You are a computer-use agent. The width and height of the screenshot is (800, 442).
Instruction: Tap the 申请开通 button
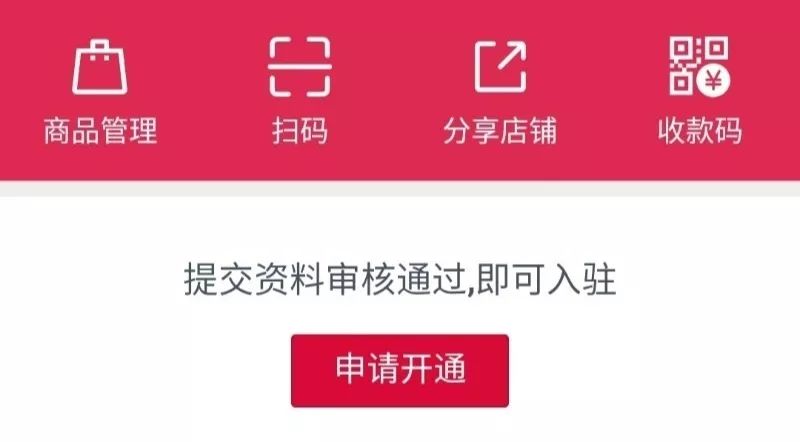tap(400, 371)
